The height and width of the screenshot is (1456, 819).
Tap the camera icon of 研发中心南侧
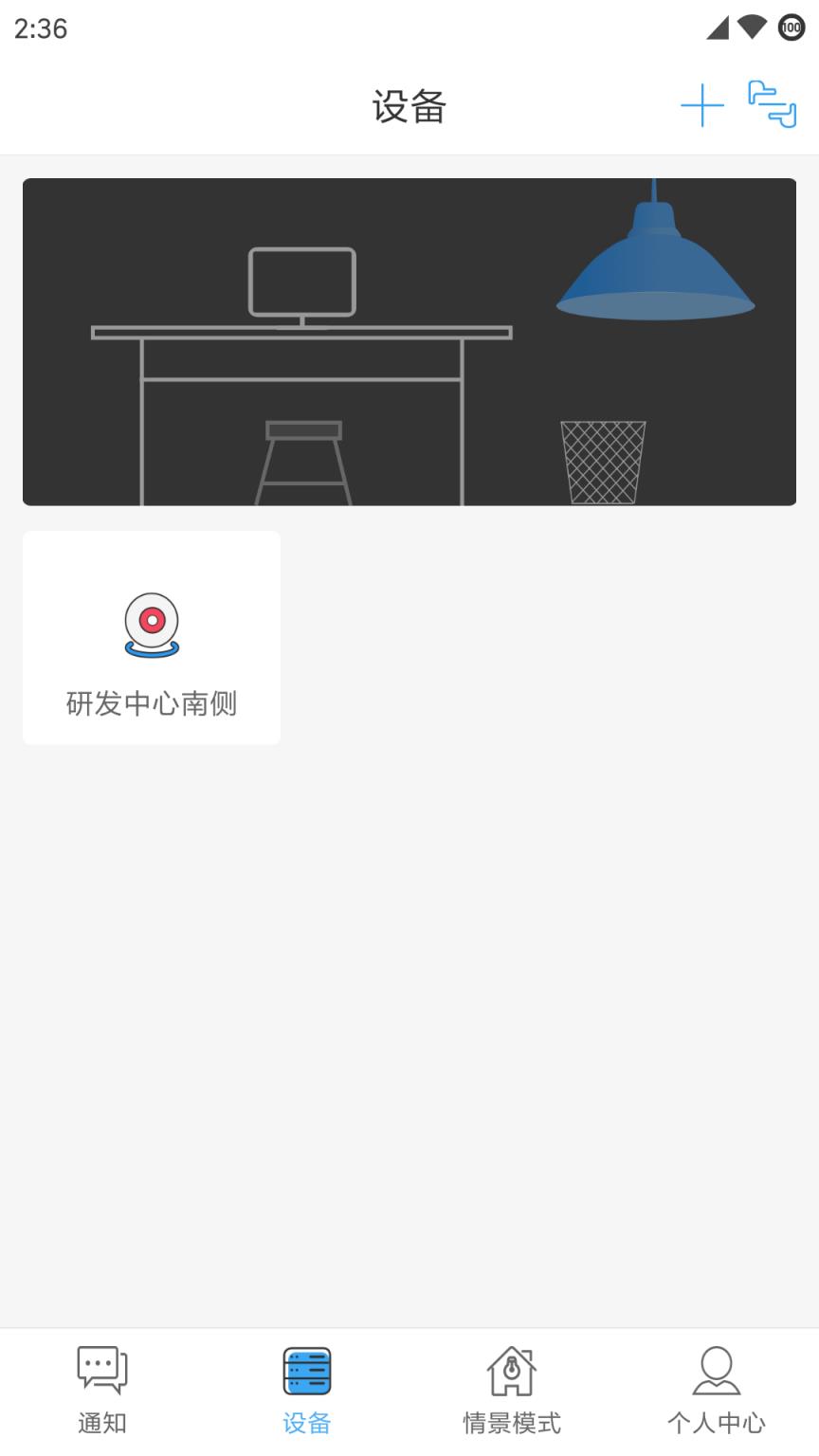(x=150, y=624)
